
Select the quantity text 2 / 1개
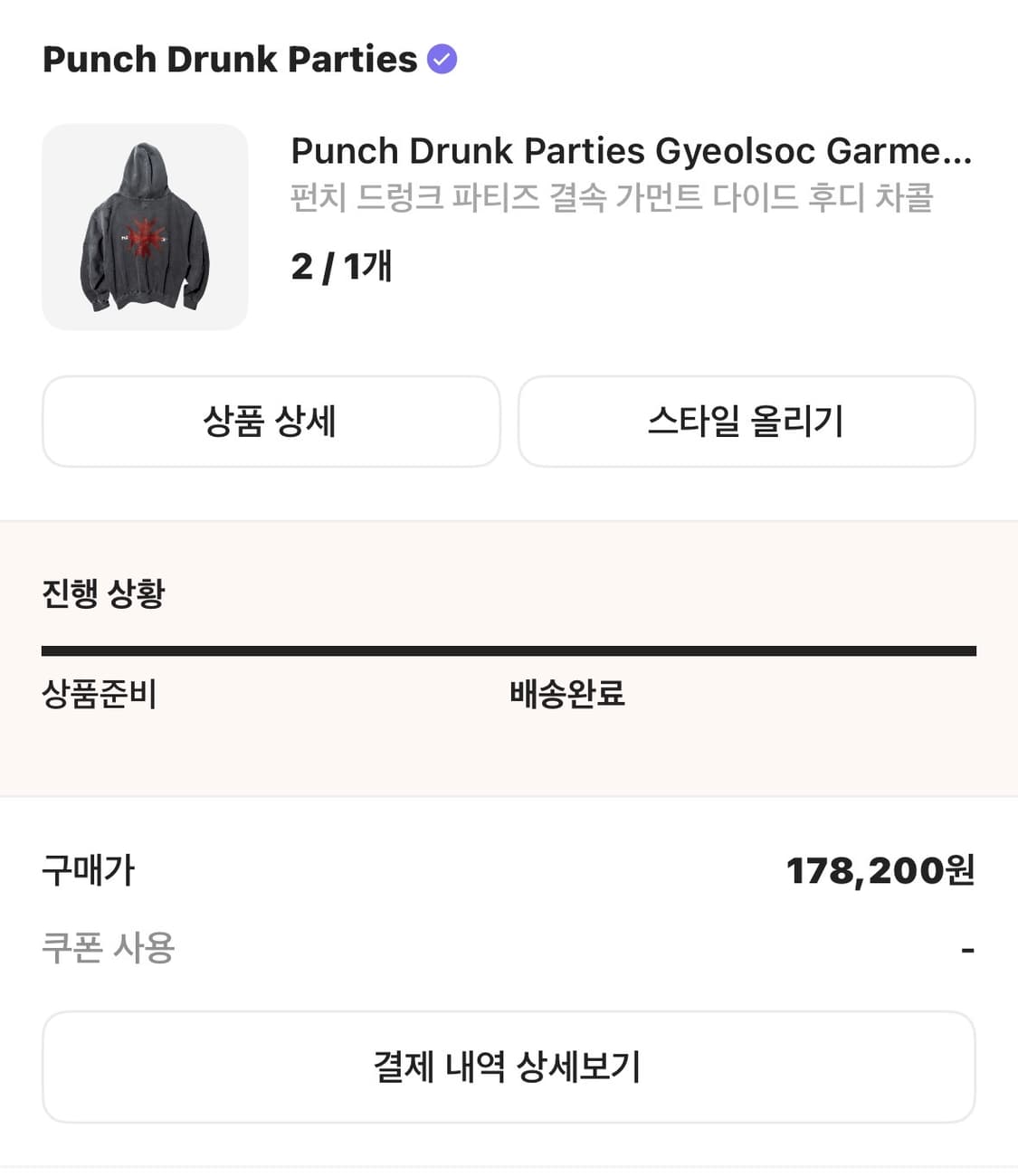click(340, 266)
